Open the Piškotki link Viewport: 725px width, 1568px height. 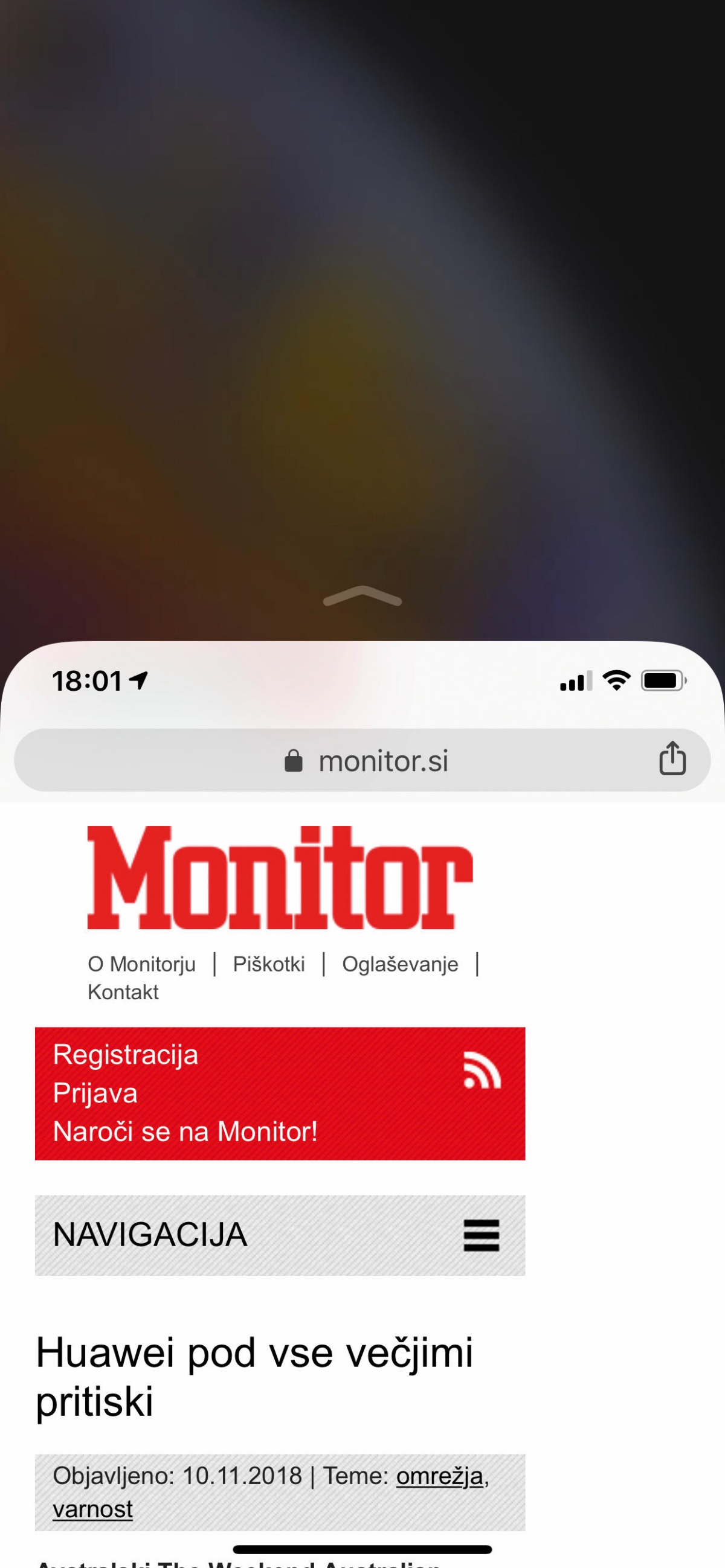coord(269,964)
